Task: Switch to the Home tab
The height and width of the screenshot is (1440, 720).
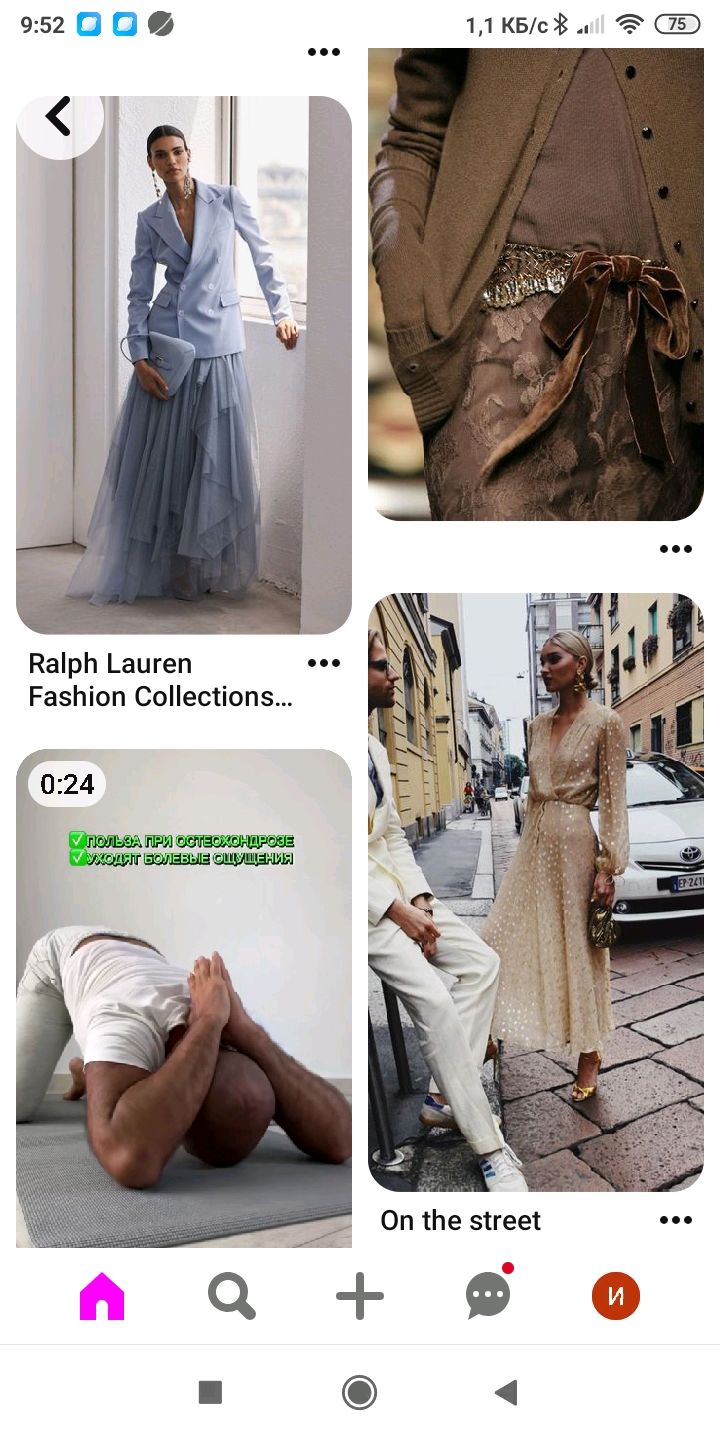Action: pyautogui.click(x=102, y=1297)
